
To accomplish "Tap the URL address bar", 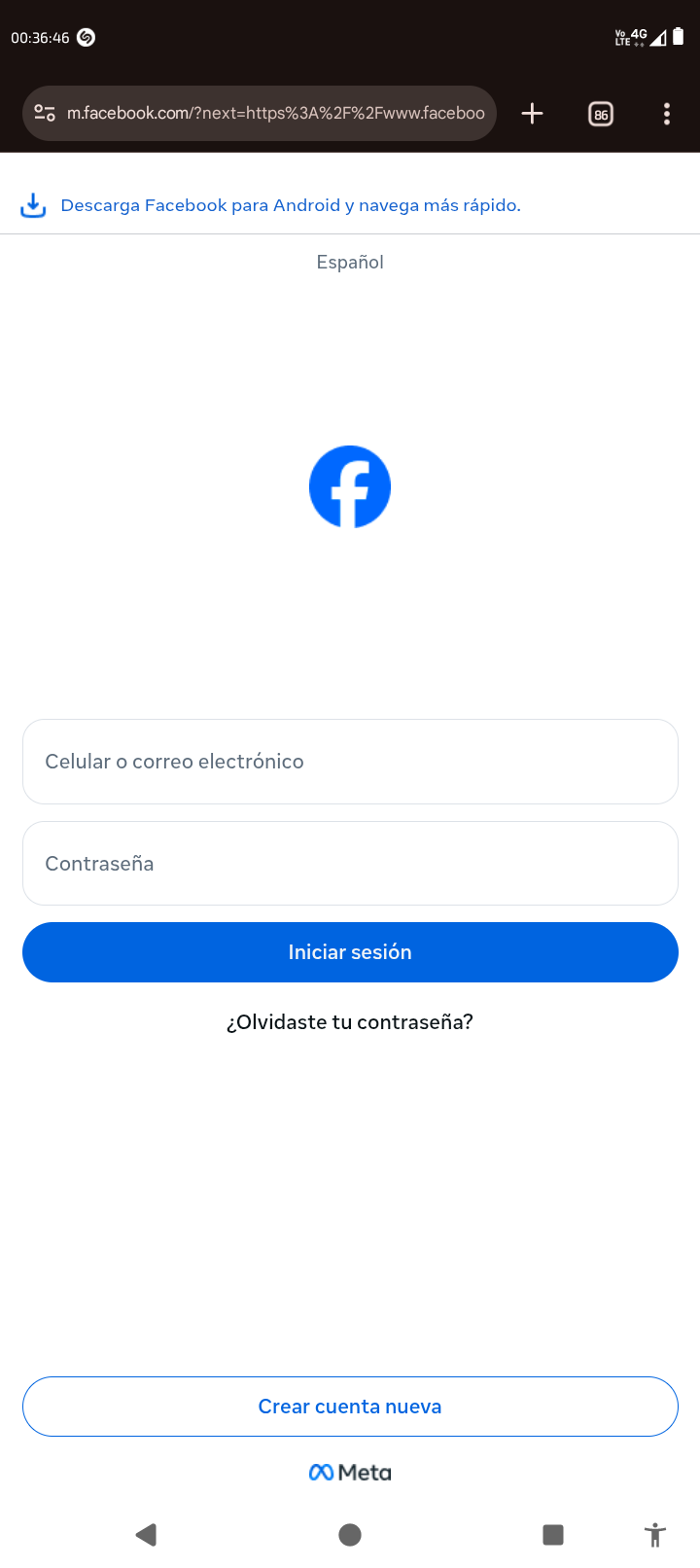I will [x=275, y=114].
